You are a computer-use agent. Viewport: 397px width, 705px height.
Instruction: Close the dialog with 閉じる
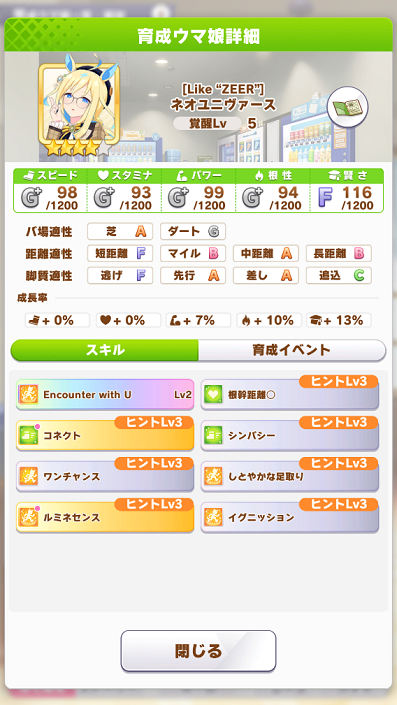(198, 651)
